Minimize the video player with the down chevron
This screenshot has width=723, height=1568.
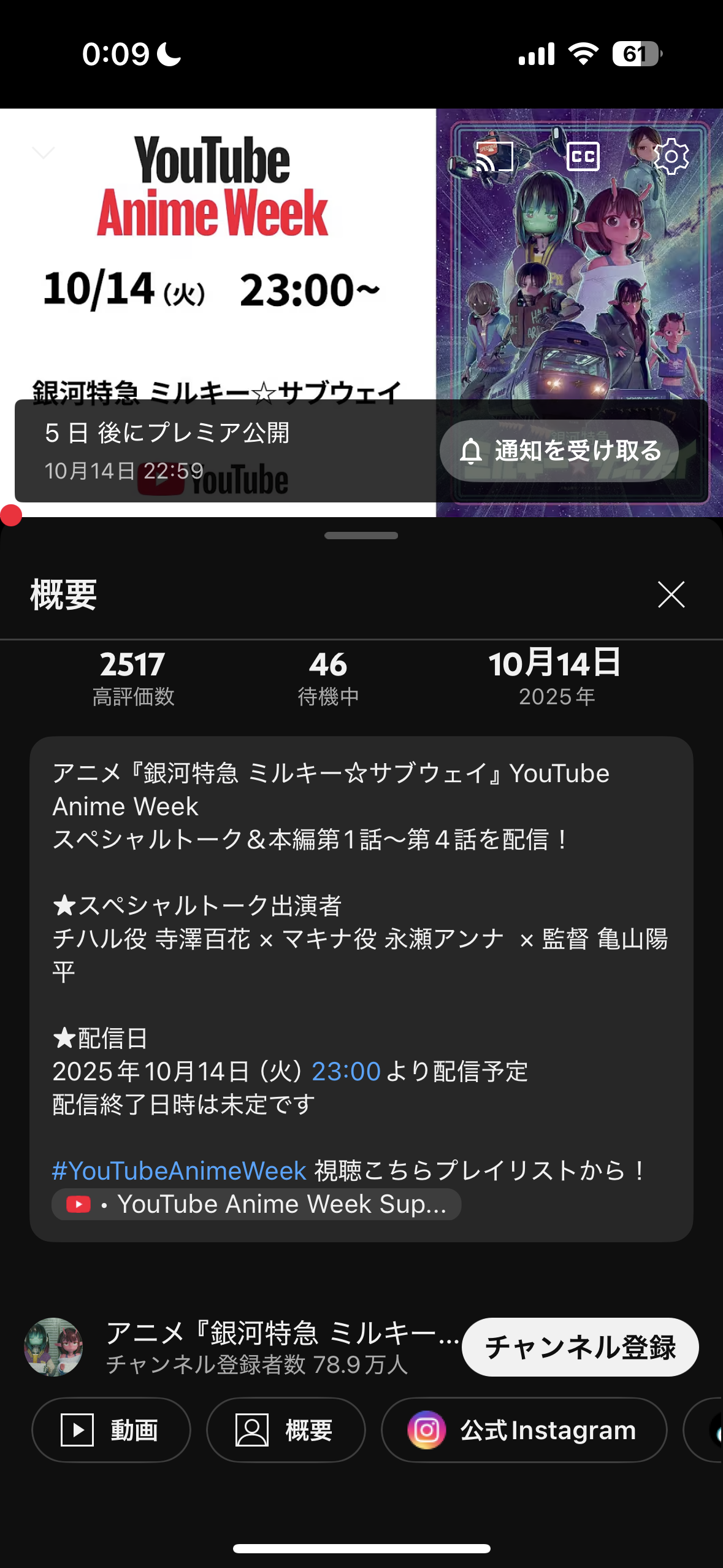(44, 153)
